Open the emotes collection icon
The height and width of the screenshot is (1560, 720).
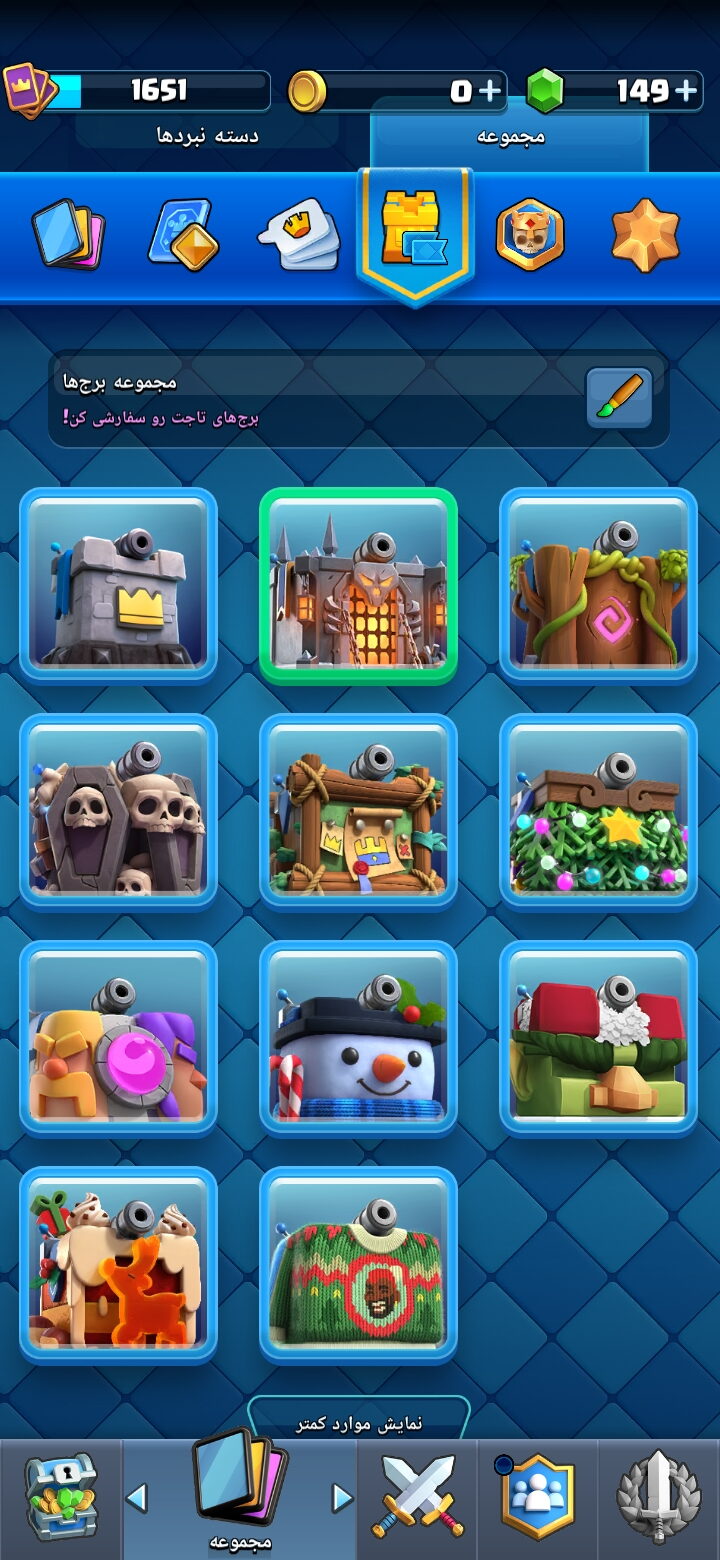tap(298, 236)
